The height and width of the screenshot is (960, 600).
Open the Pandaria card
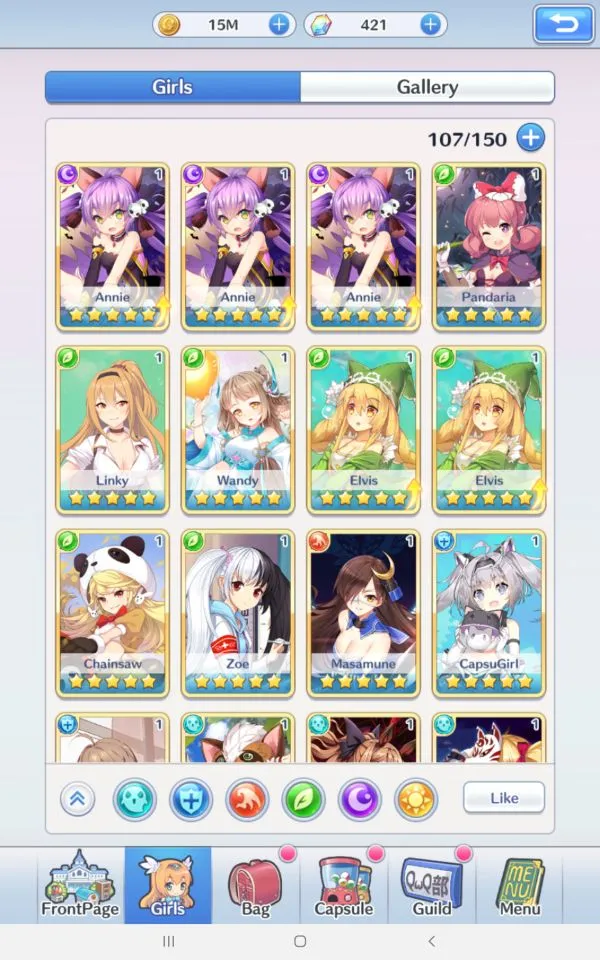click(489, 246)
